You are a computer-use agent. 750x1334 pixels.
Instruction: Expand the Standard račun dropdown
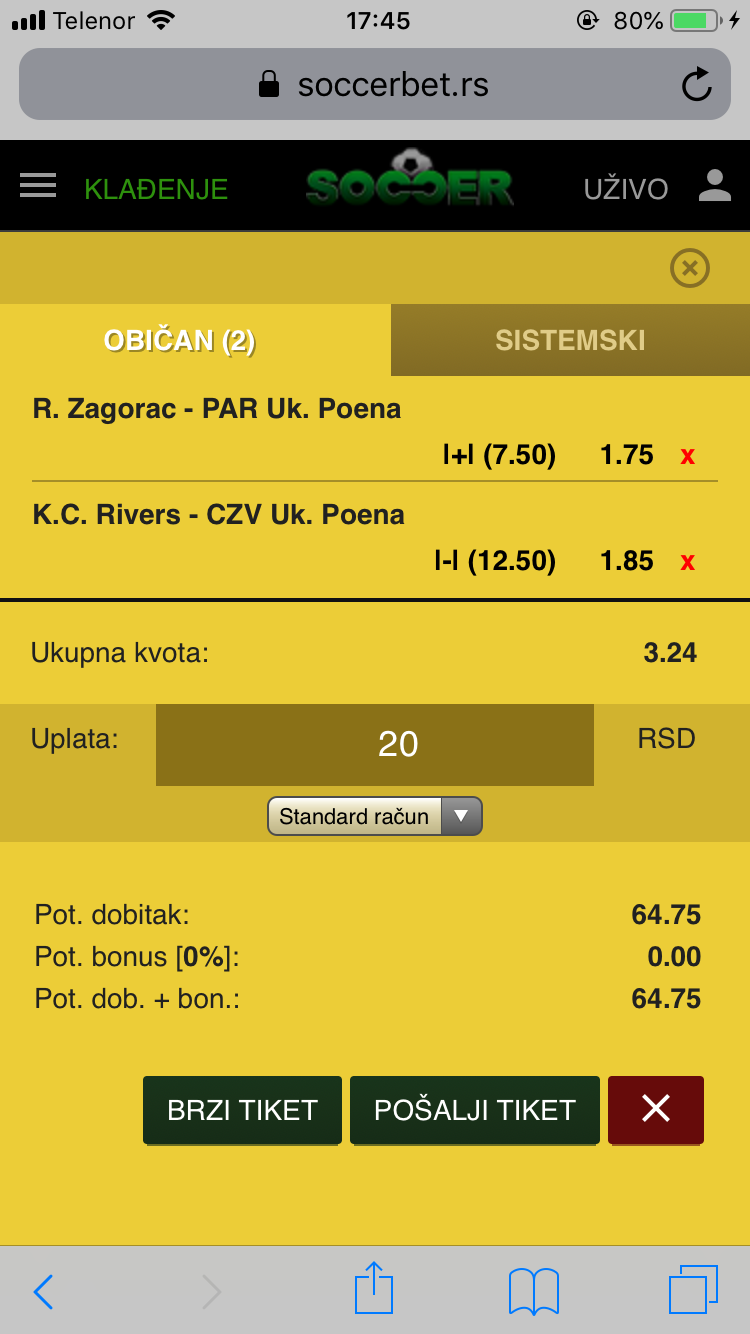tap(375, 816)
